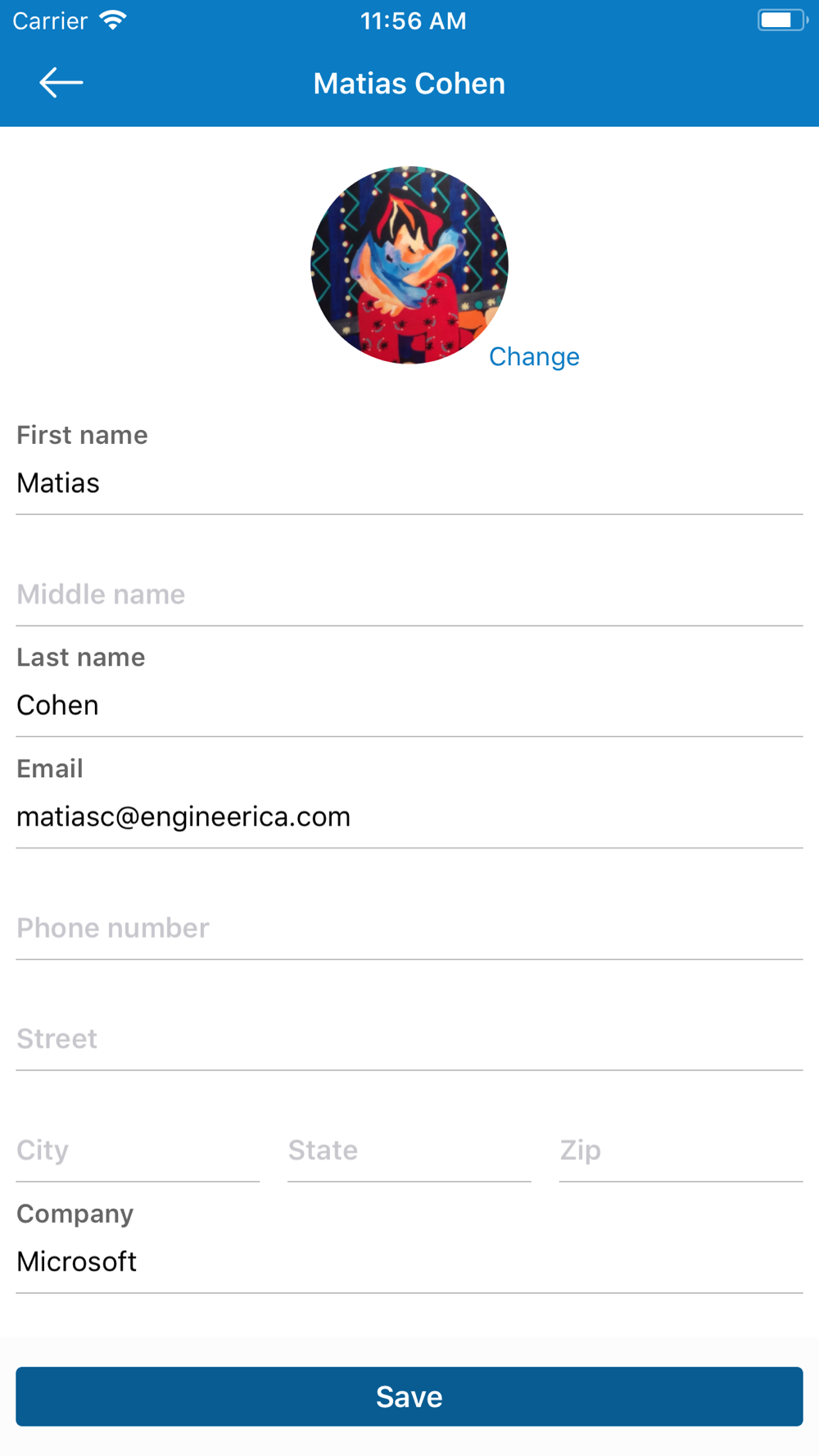The height and width of the screenshot is (1456, 819).
Task: Edit the First name field
Action: point(409,483)
